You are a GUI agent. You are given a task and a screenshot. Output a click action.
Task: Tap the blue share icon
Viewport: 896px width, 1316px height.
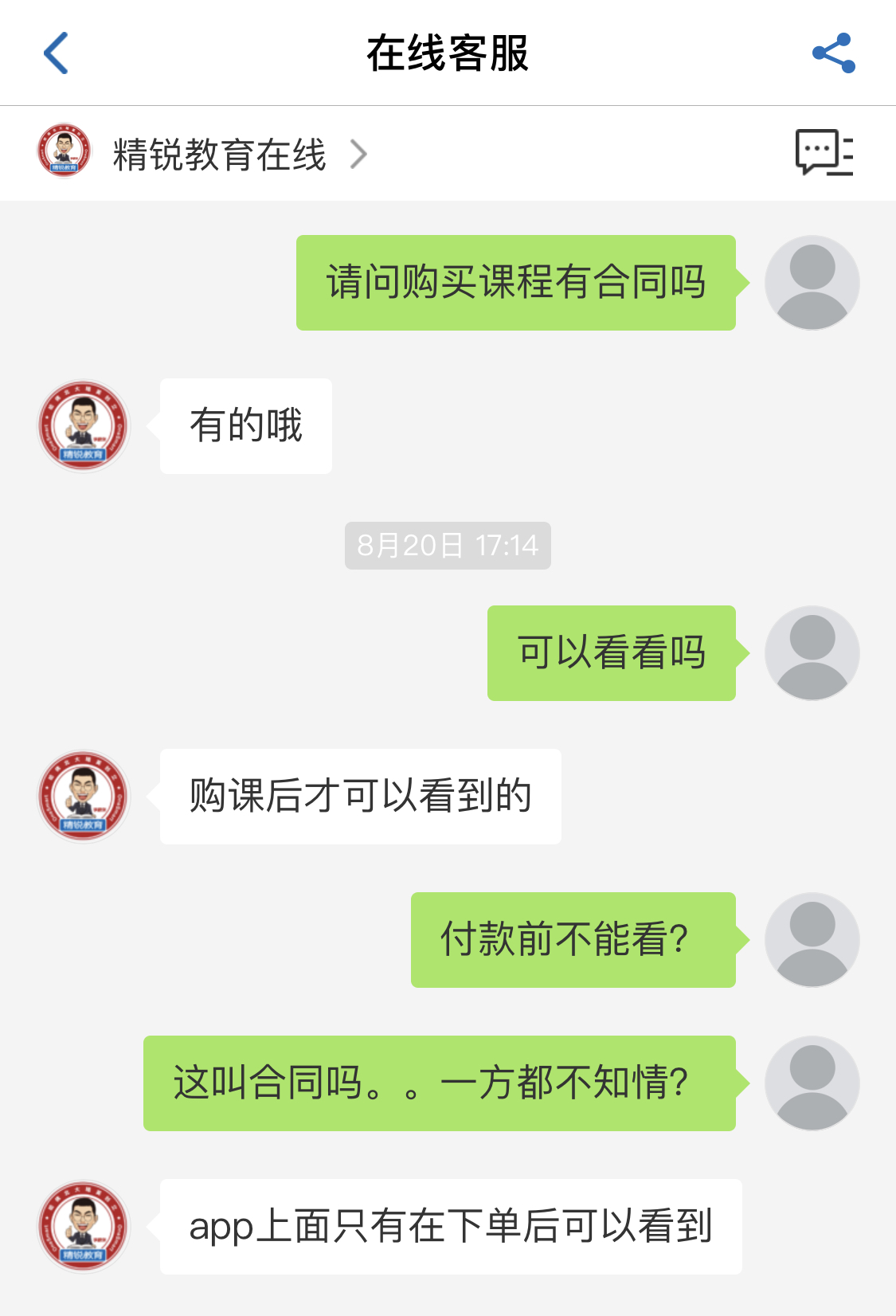pyautogui.click(x=831, y=53)
